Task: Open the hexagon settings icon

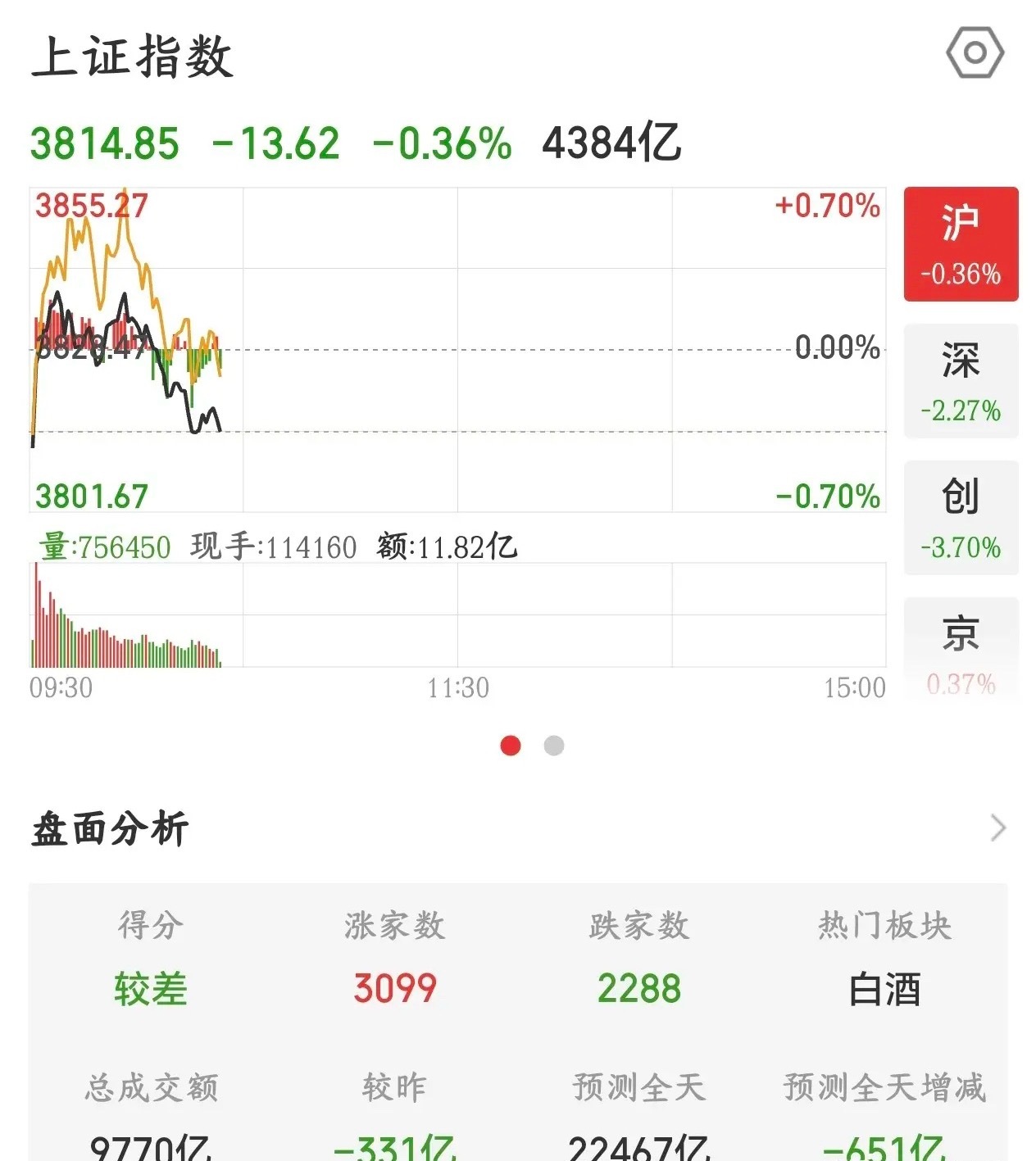Action: [975, 53]
